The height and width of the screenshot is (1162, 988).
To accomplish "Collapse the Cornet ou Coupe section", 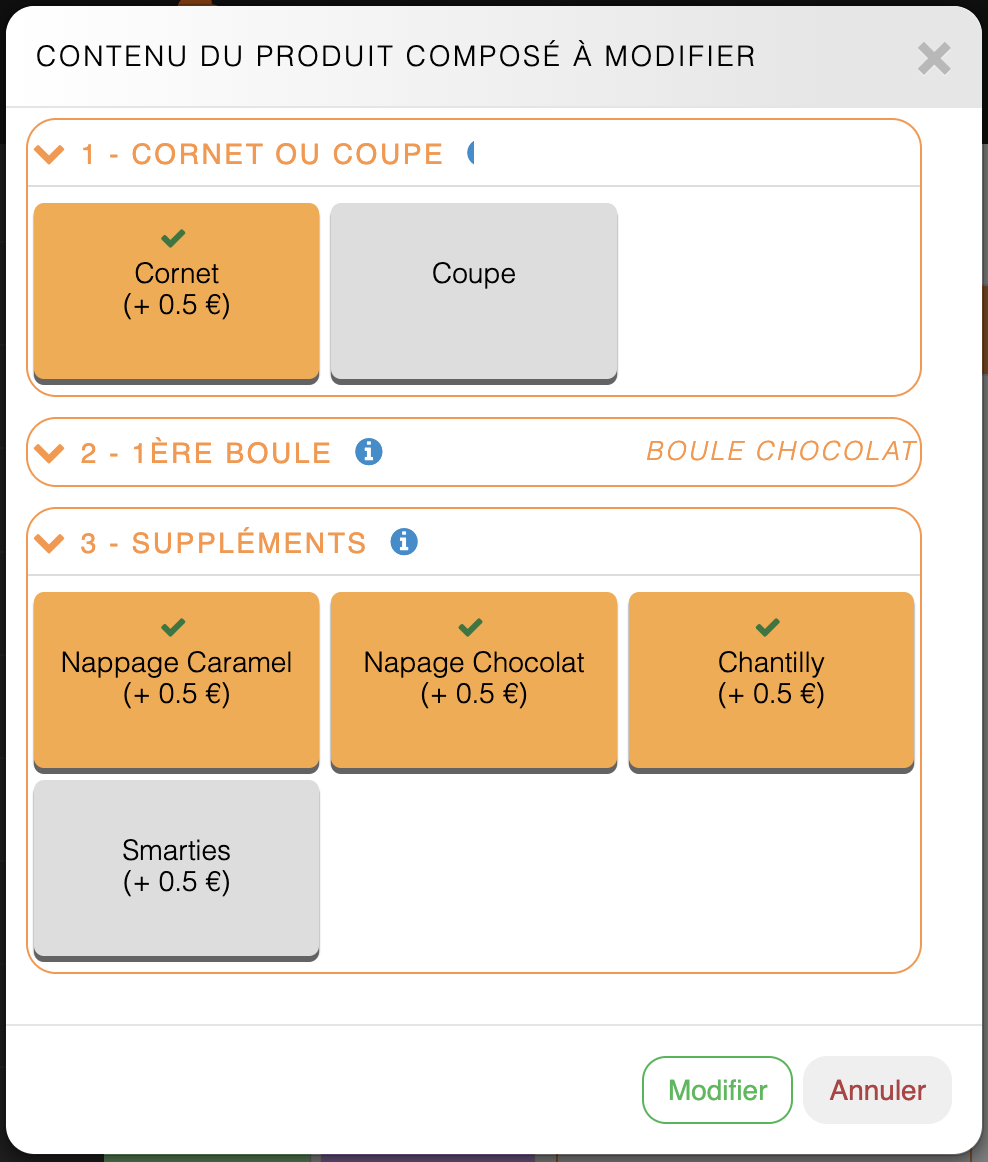I will pos(49,154).
